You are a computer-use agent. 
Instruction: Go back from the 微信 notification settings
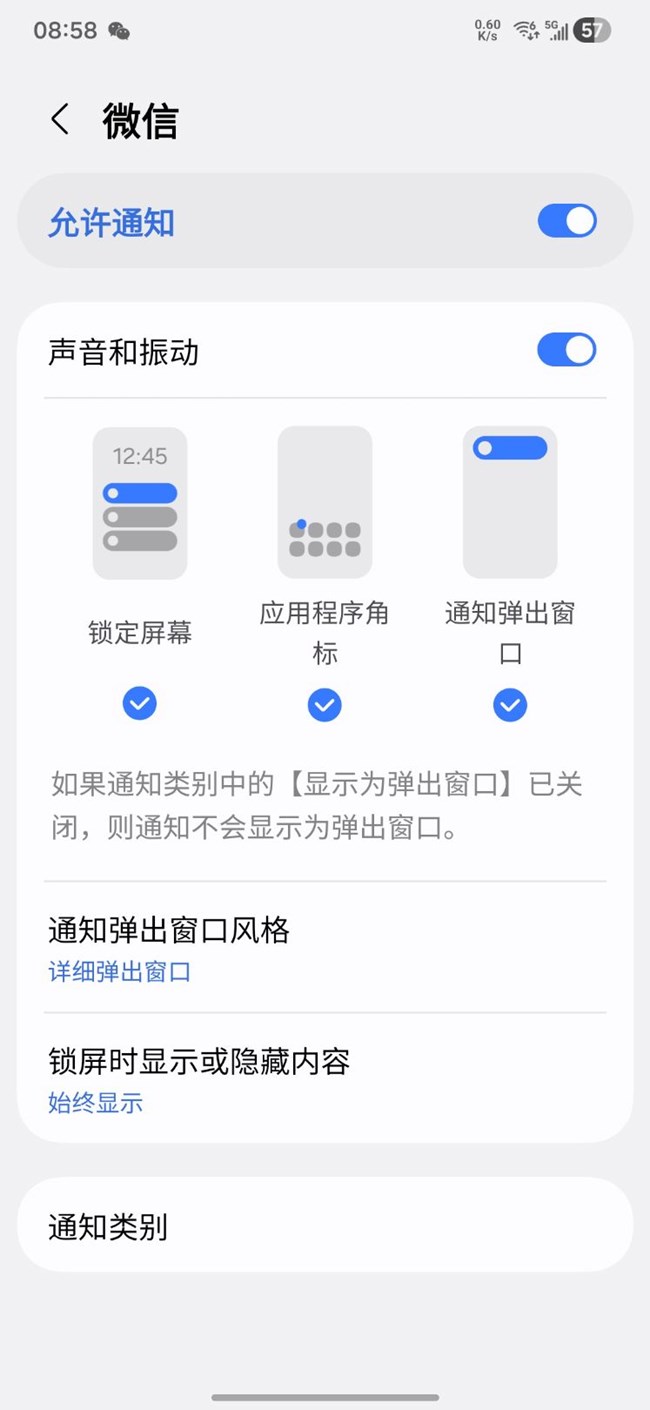click(60, 120)
